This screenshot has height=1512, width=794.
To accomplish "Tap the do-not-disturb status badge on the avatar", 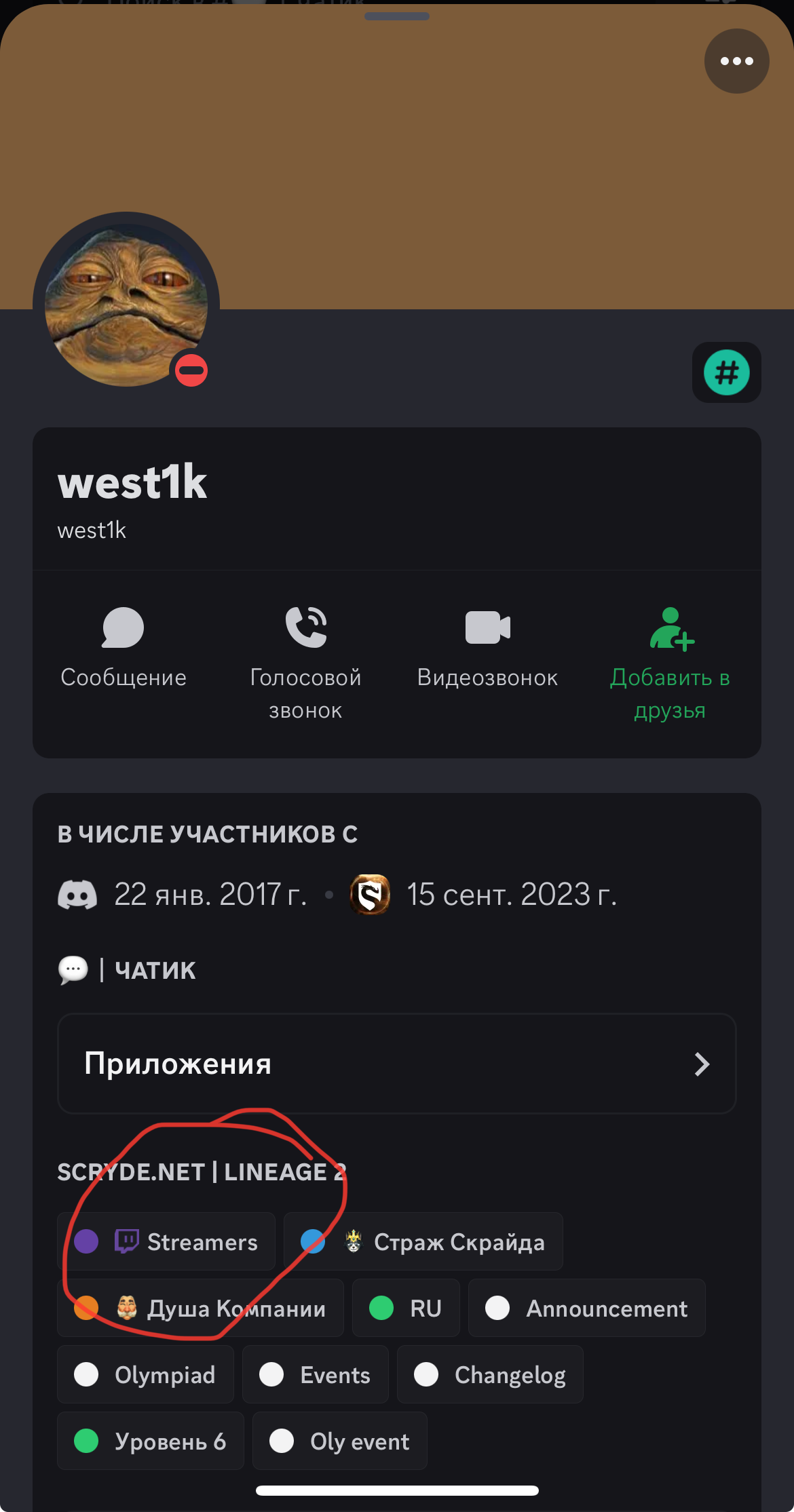I will coord(189,371).
